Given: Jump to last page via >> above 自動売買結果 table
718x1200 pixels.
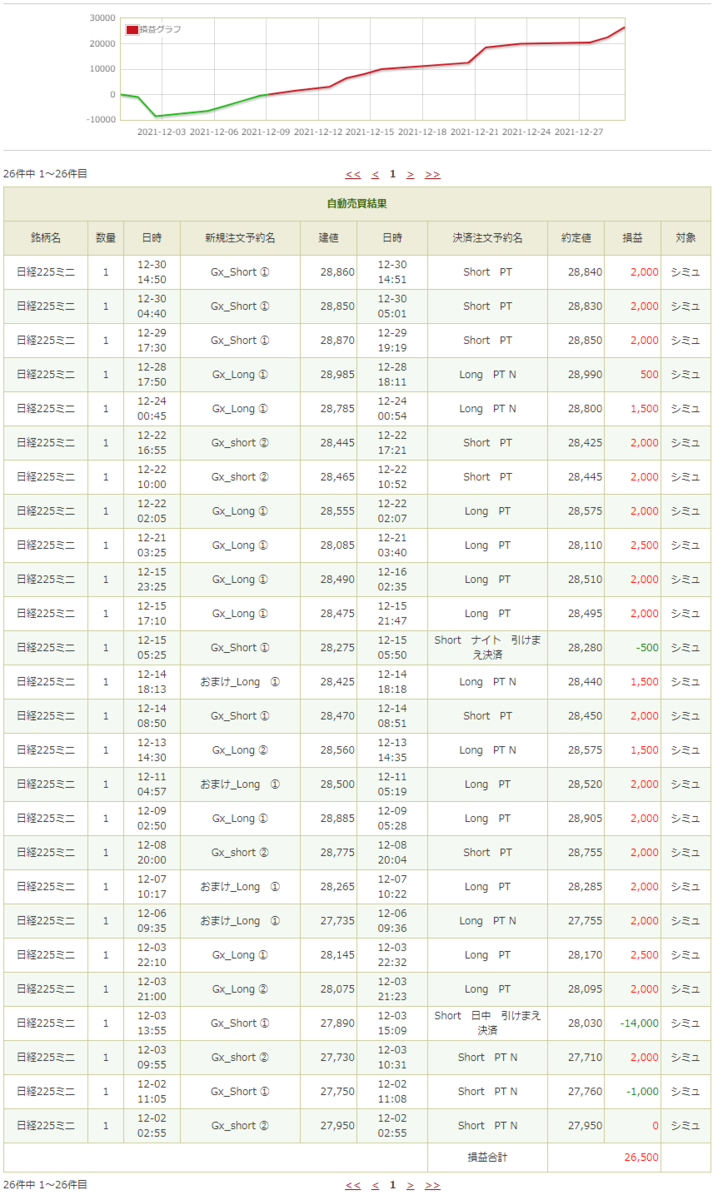Looking at the screenshot, I should (432, 174).
